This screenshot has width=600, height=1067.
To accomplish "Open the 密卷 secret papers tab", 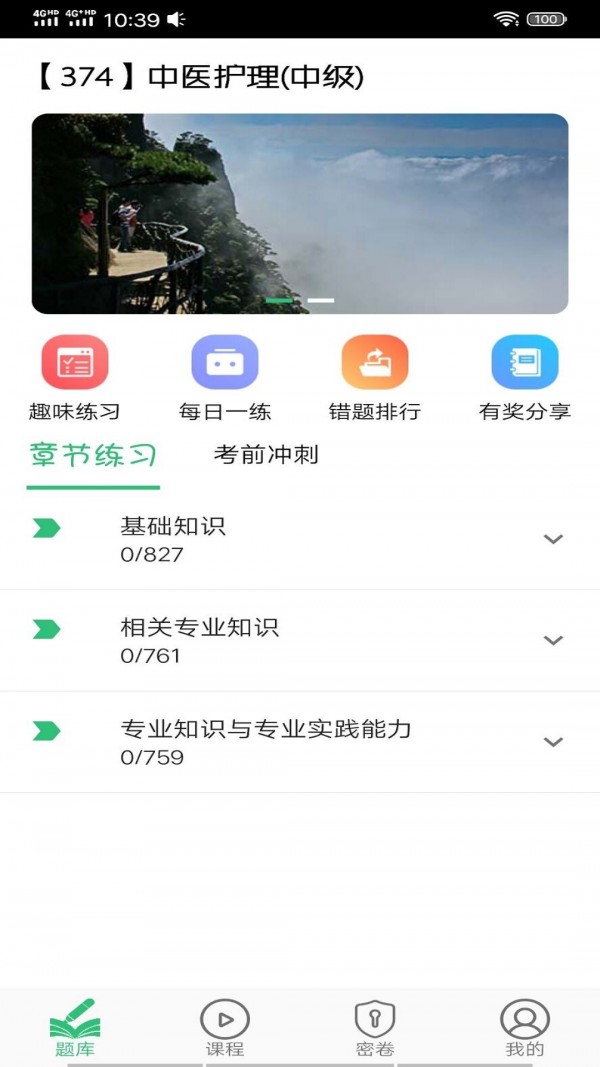I will 375,1027.
